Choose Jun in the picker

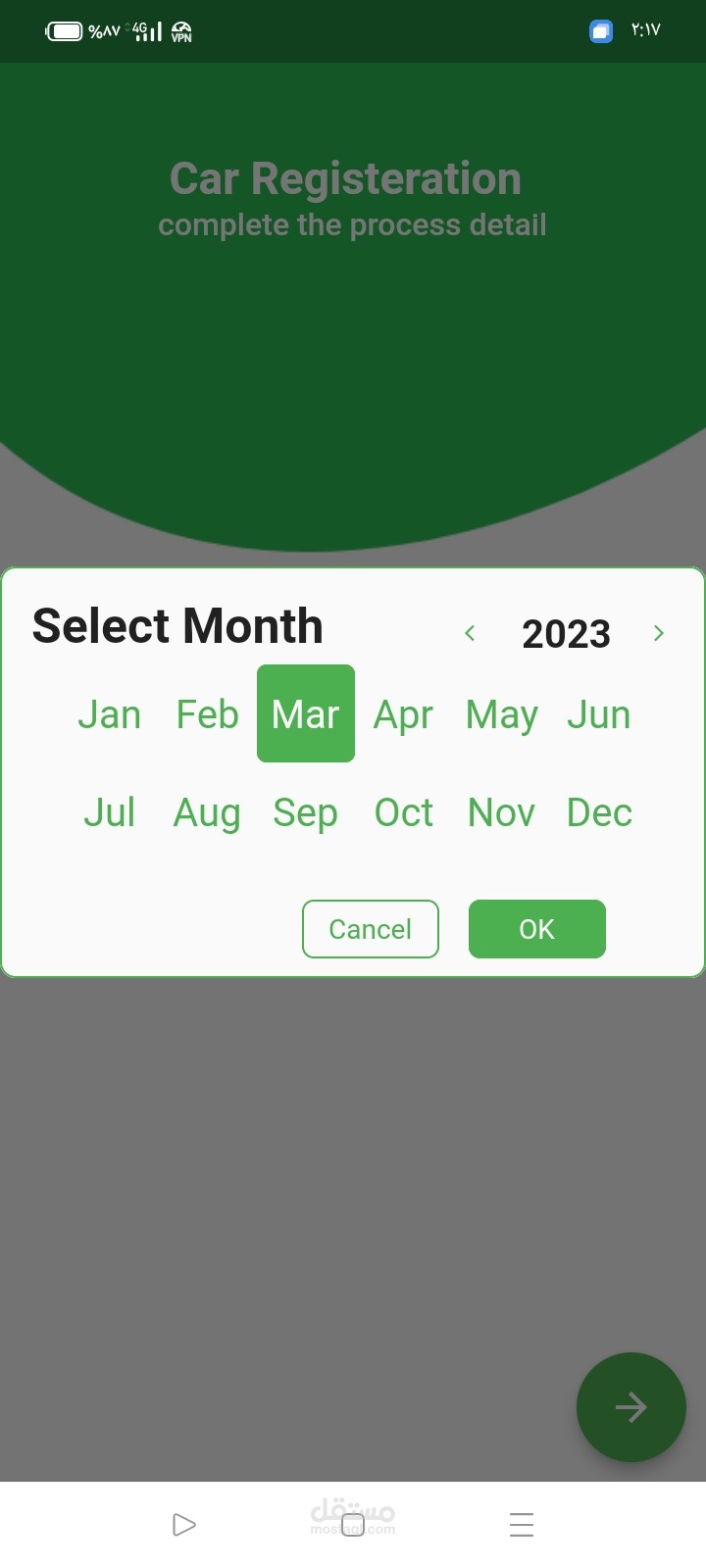599,714
